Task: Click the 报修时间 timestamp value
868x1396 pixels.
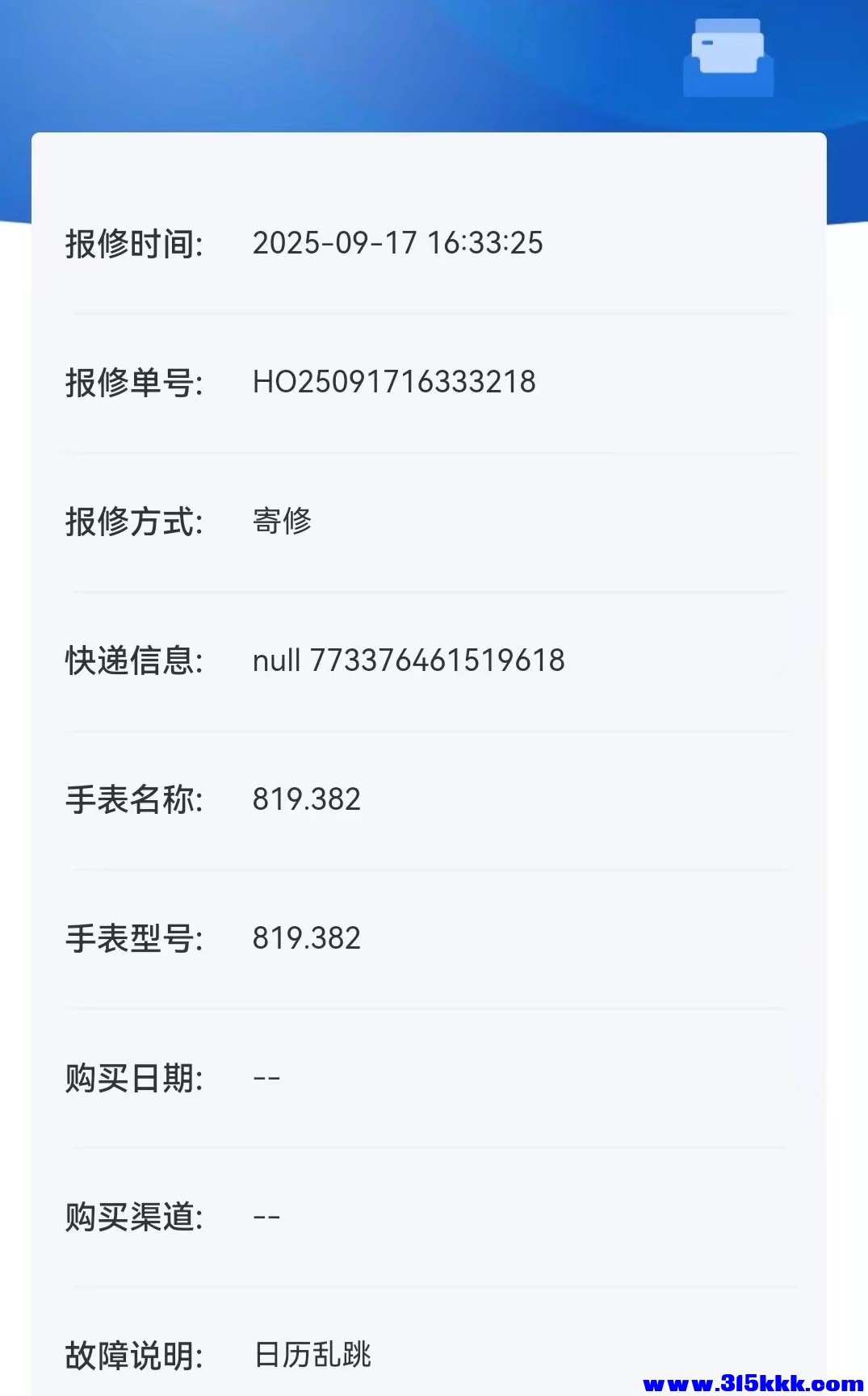Action: click(x=399, y=243)
